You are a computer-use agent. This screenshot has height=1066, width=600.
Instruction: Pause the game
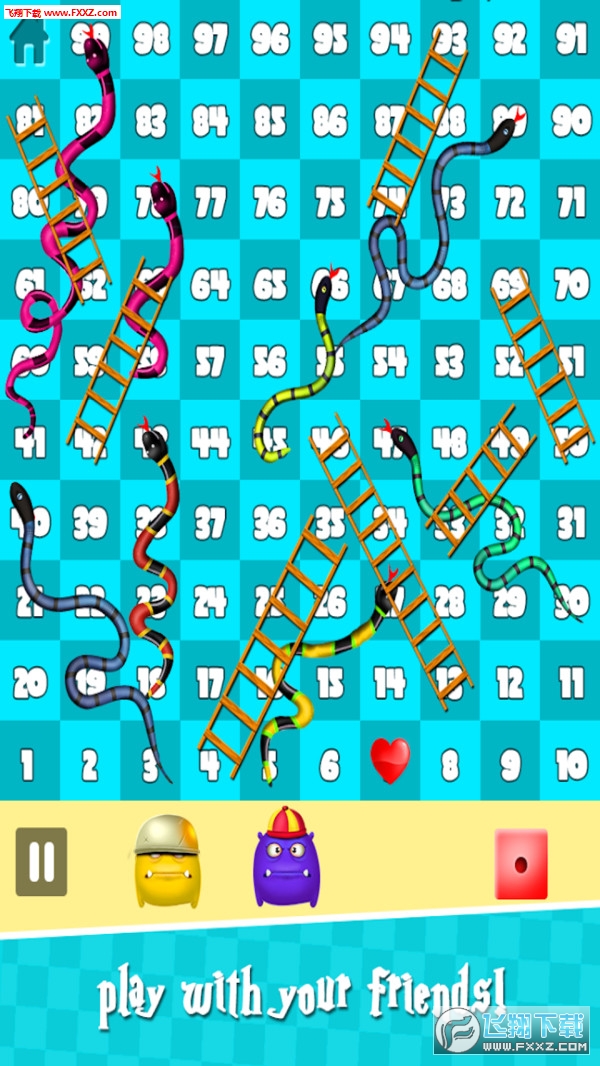41,861
